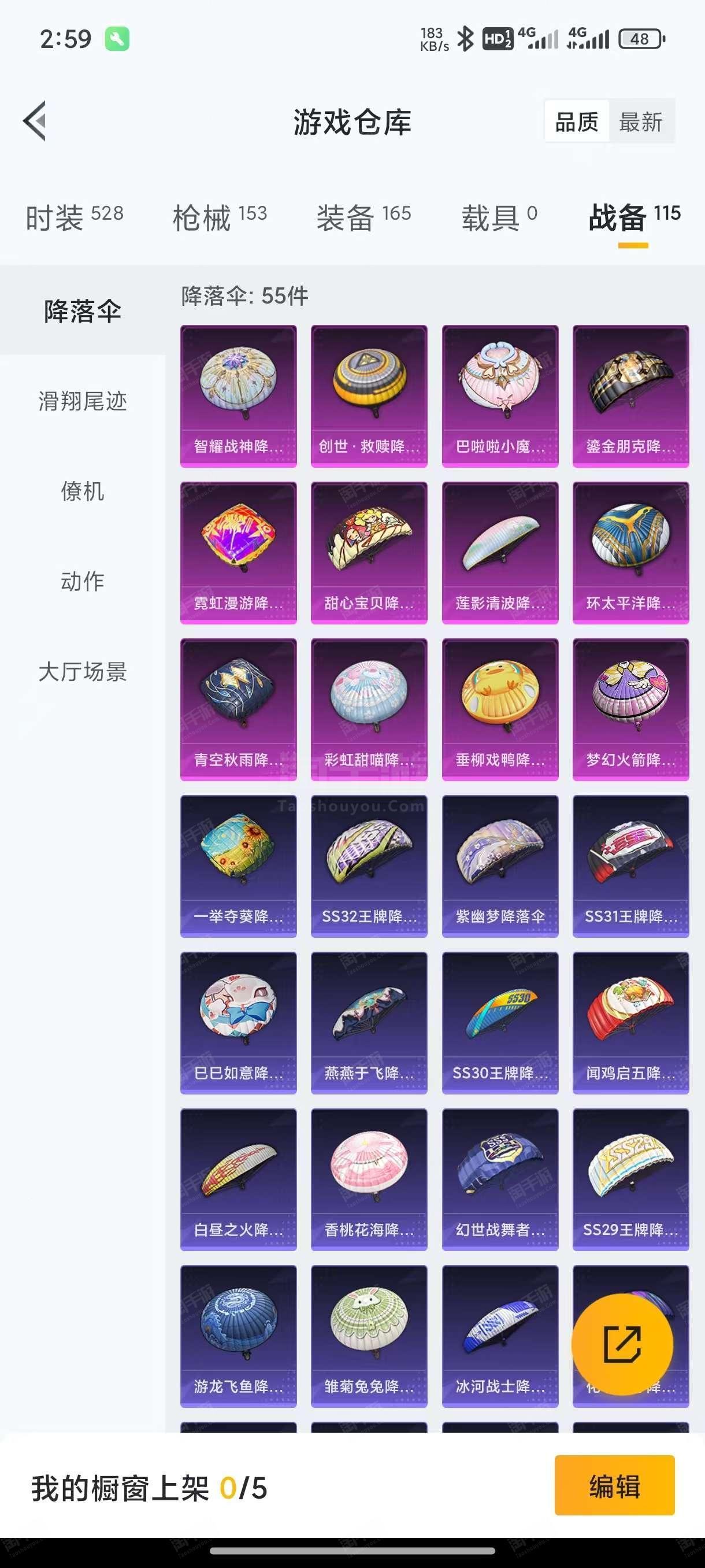Choose the 动作 category
The width and height of the screenshot is (705, 1568).
(x=83, y=581)
